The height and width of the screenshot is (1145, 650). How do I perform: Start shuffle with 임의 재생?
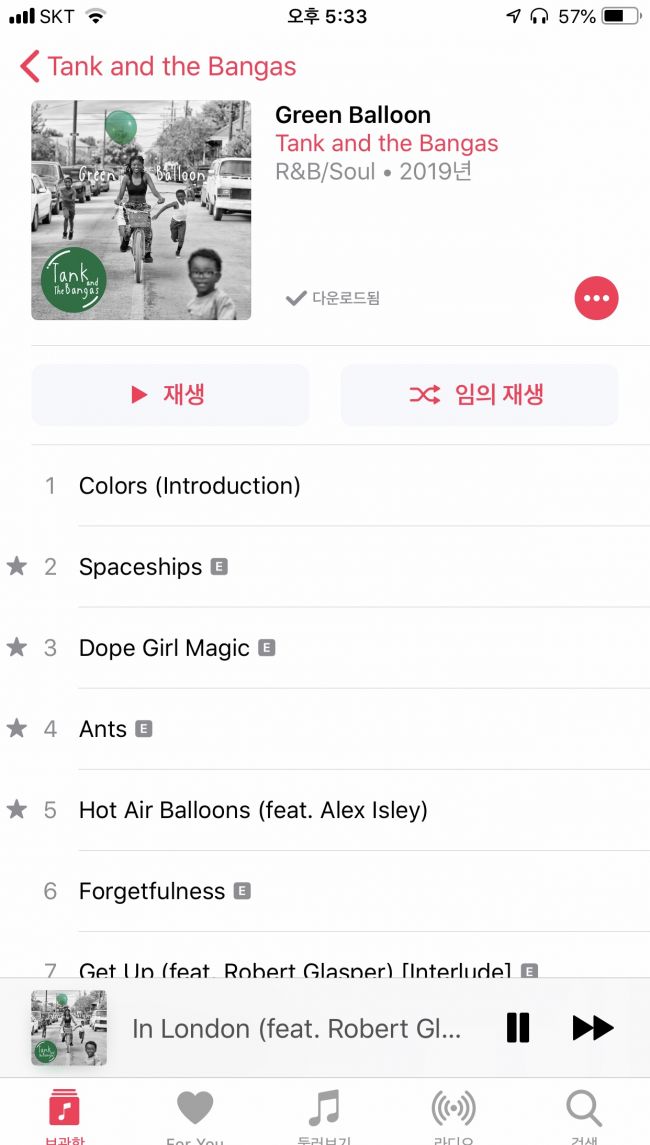pos(479,395)
